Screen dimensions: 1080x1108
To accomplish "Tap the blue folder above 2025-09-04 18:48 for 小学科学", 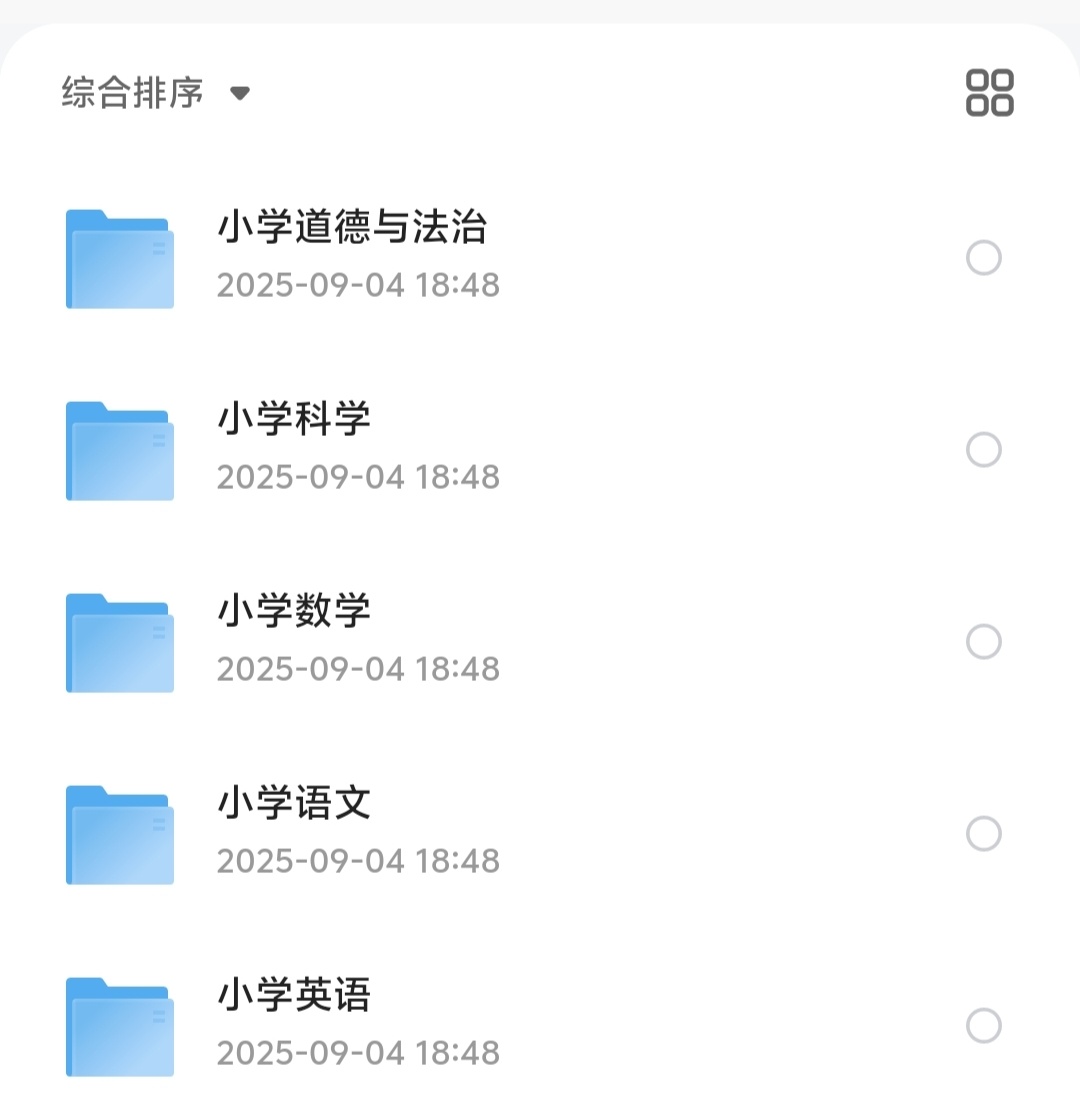I will pyautogui.click(x=119, y=449).
